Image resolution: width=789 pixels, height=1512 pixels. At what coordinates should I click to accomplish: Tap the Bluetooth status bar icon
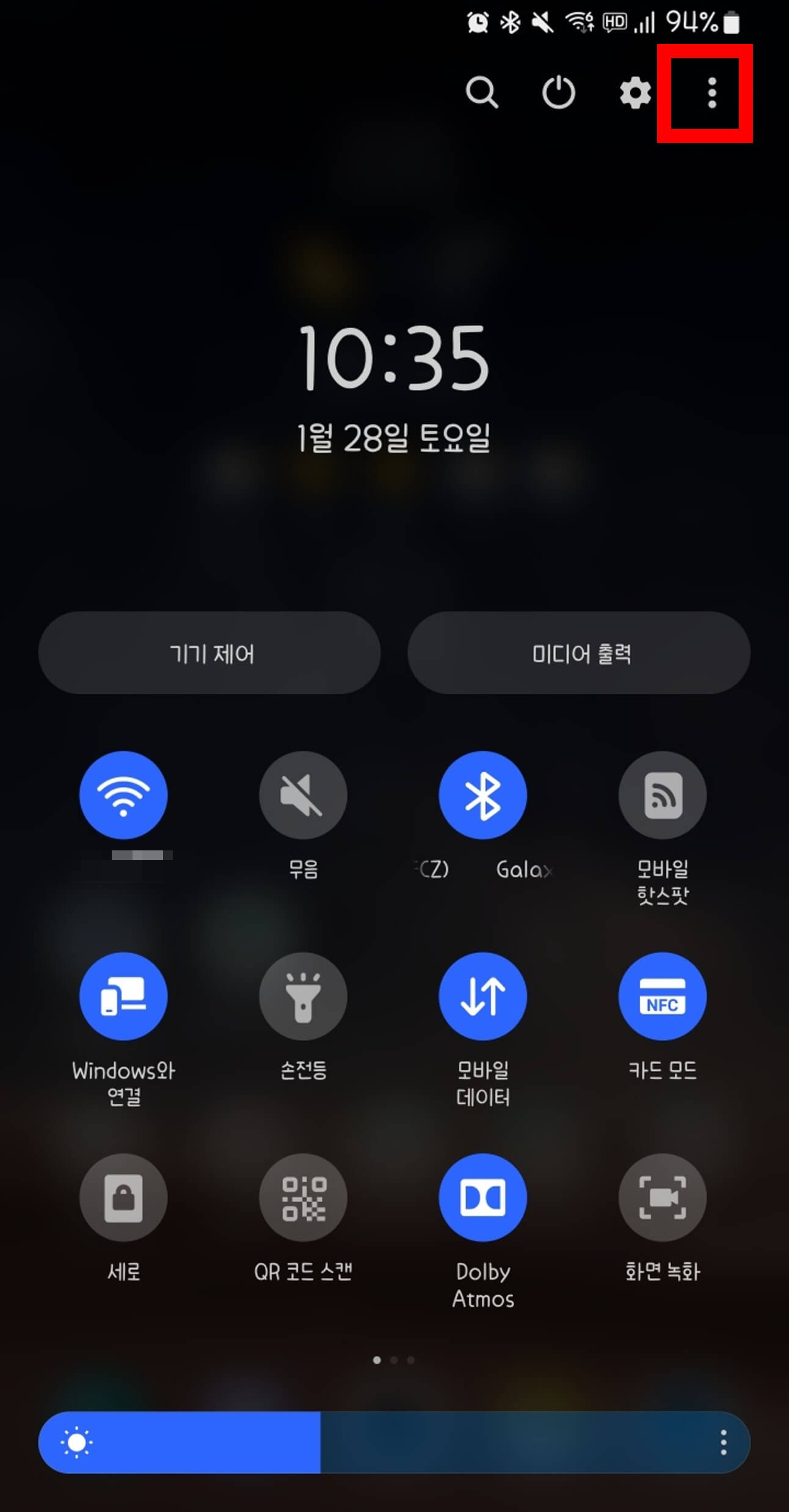(x=510, y=21)
